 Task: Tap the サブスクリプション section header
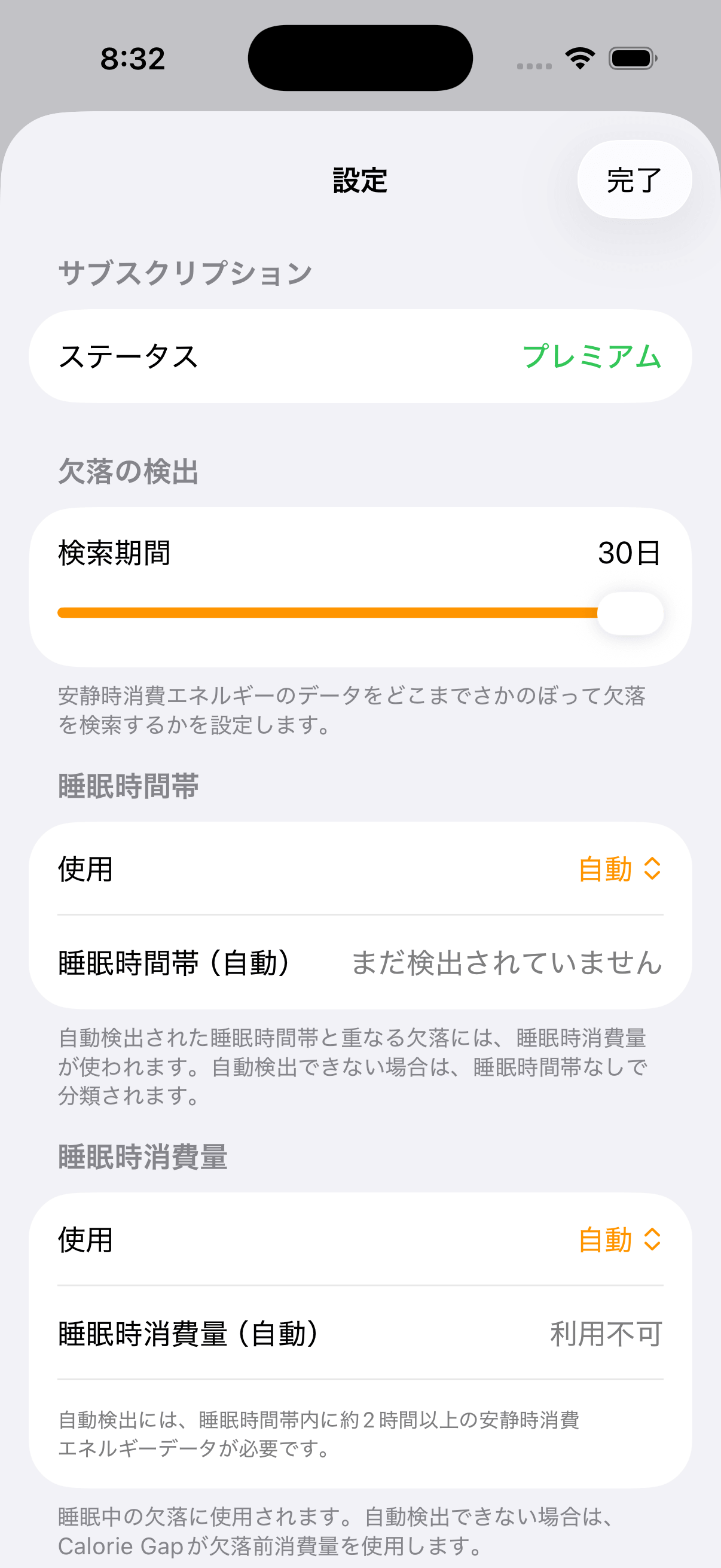[x=185, y=271]
